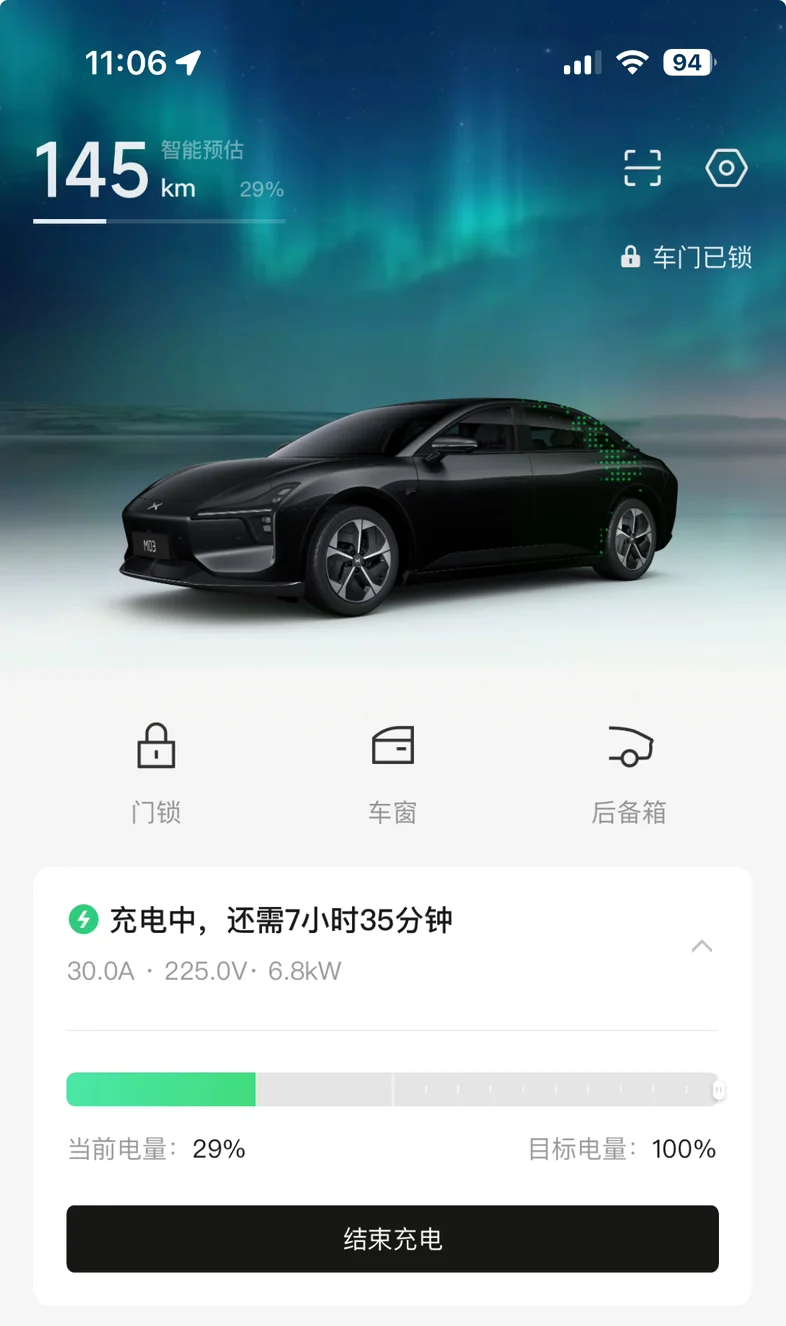786x1326 pixels.
Task: Collapse the charging card with the chevron
Action: (x=702, y=946)
